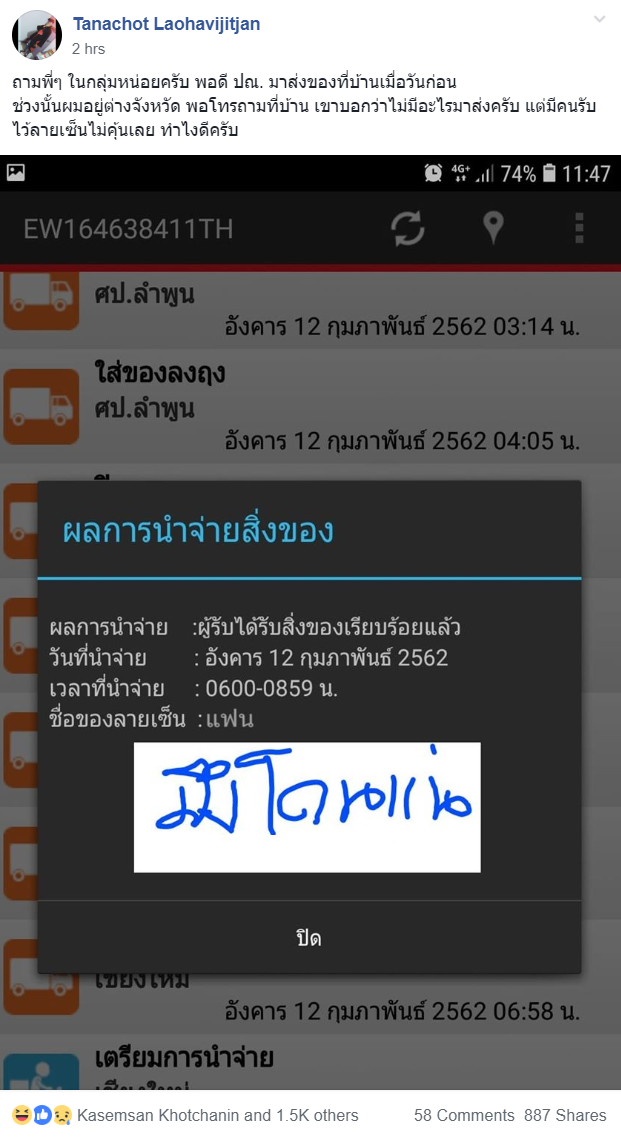Open the 58 Comments link
Image resolution: width=621 pixels, height=1139 pixels.
[464, 1115]
